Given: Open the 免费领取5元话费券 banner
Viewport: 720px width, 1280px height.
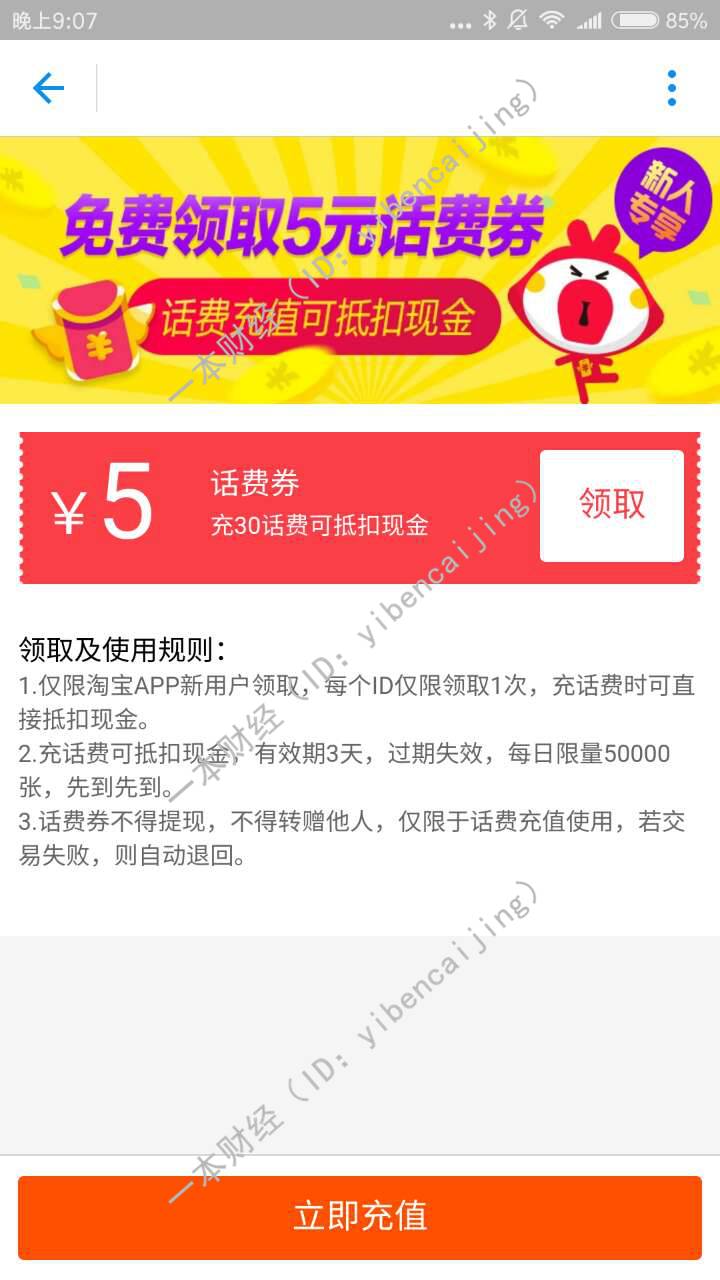Looking at the screenshot, I should pos(360,270).
